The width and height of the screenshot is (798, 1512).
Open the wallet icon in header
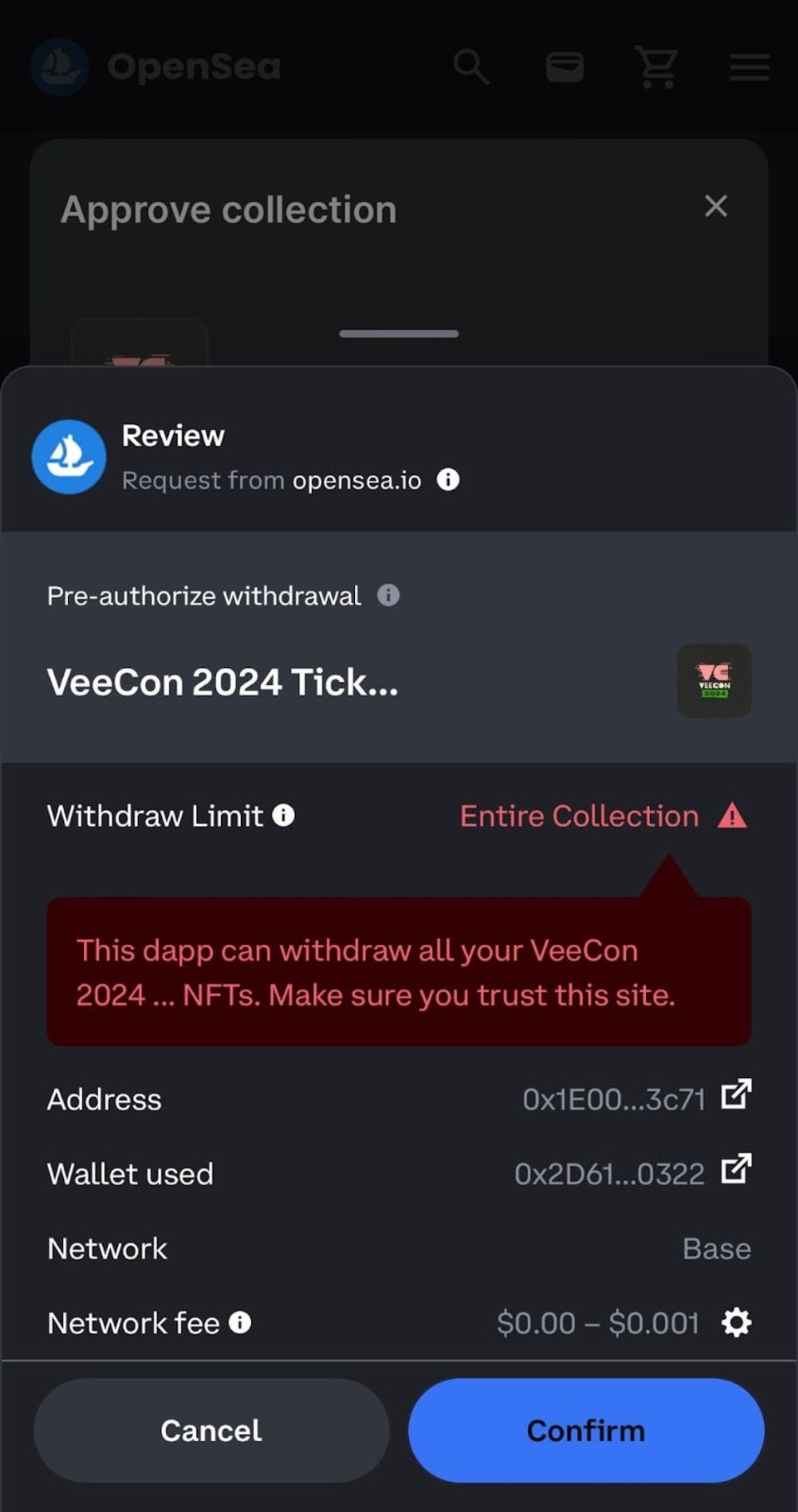(565, 67)
